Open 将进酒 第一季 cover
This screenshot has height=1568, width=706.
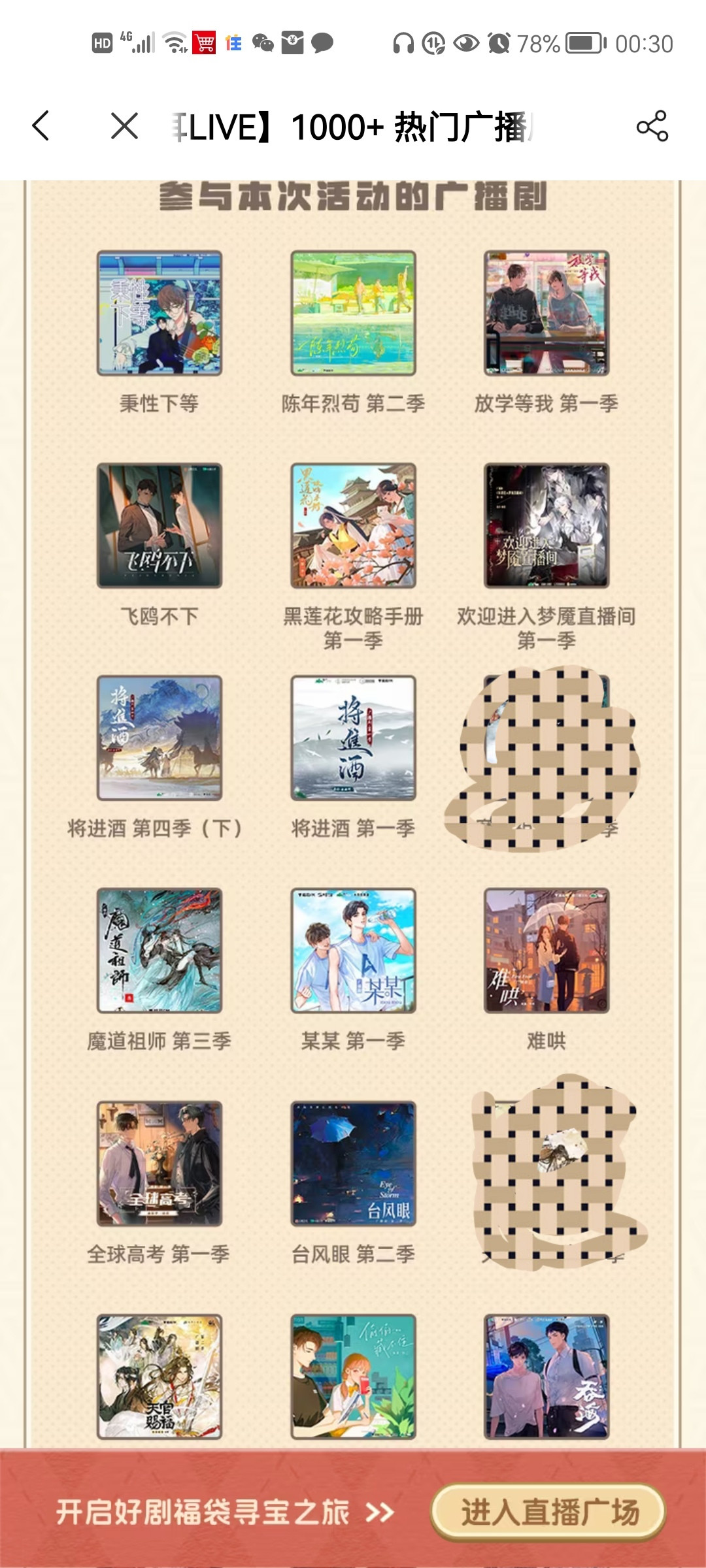[x=353, y=738]
